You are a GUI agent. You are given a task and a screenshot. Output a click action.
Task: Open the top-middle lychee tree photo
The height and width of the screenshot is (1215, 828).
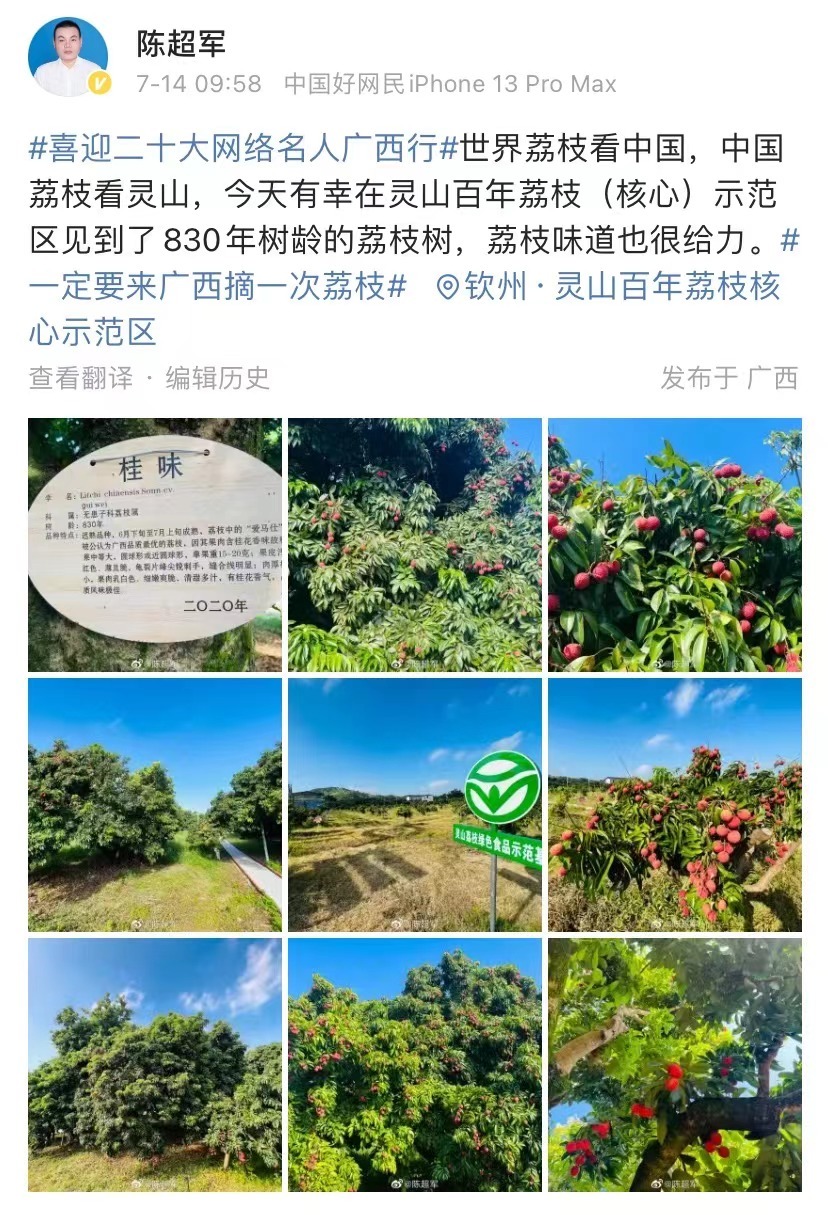pos(415,545)
